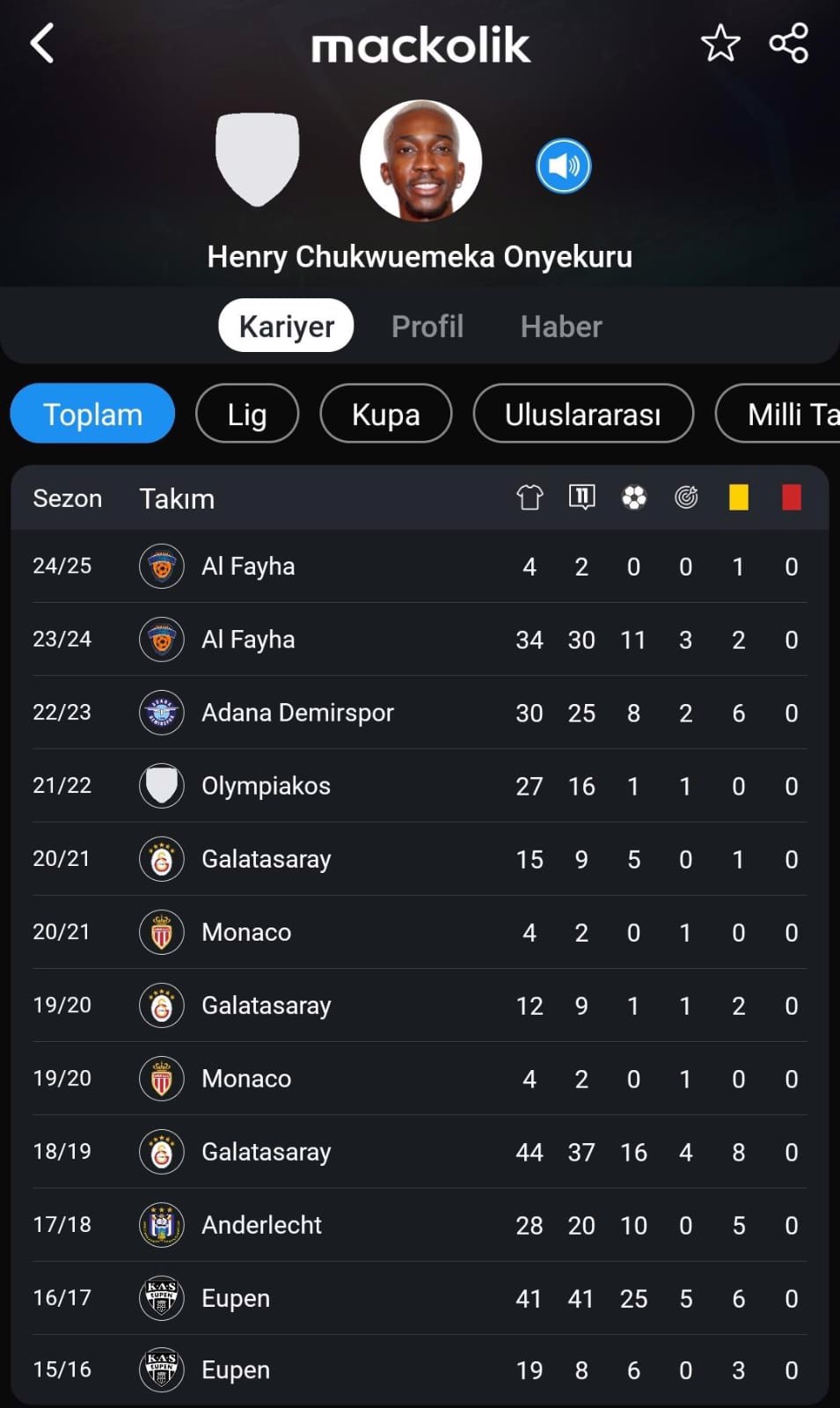Filter stats by Uluslararası
Screen dimensions: 840x1408
tap(583, 414)
